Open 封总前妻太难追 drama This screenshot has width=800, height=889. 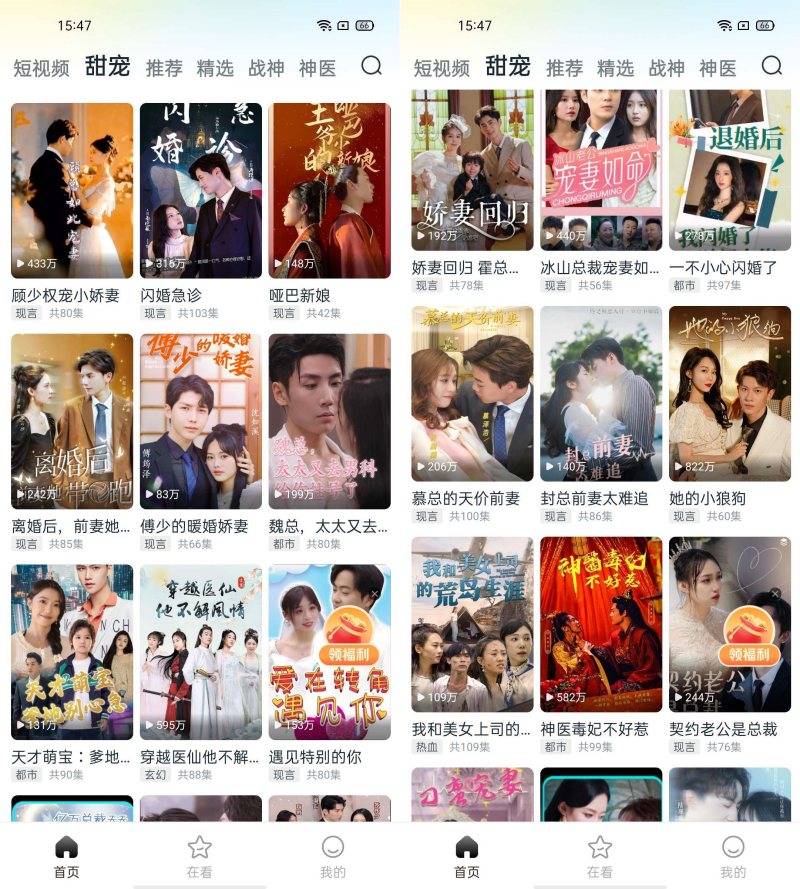click(601, 393)
